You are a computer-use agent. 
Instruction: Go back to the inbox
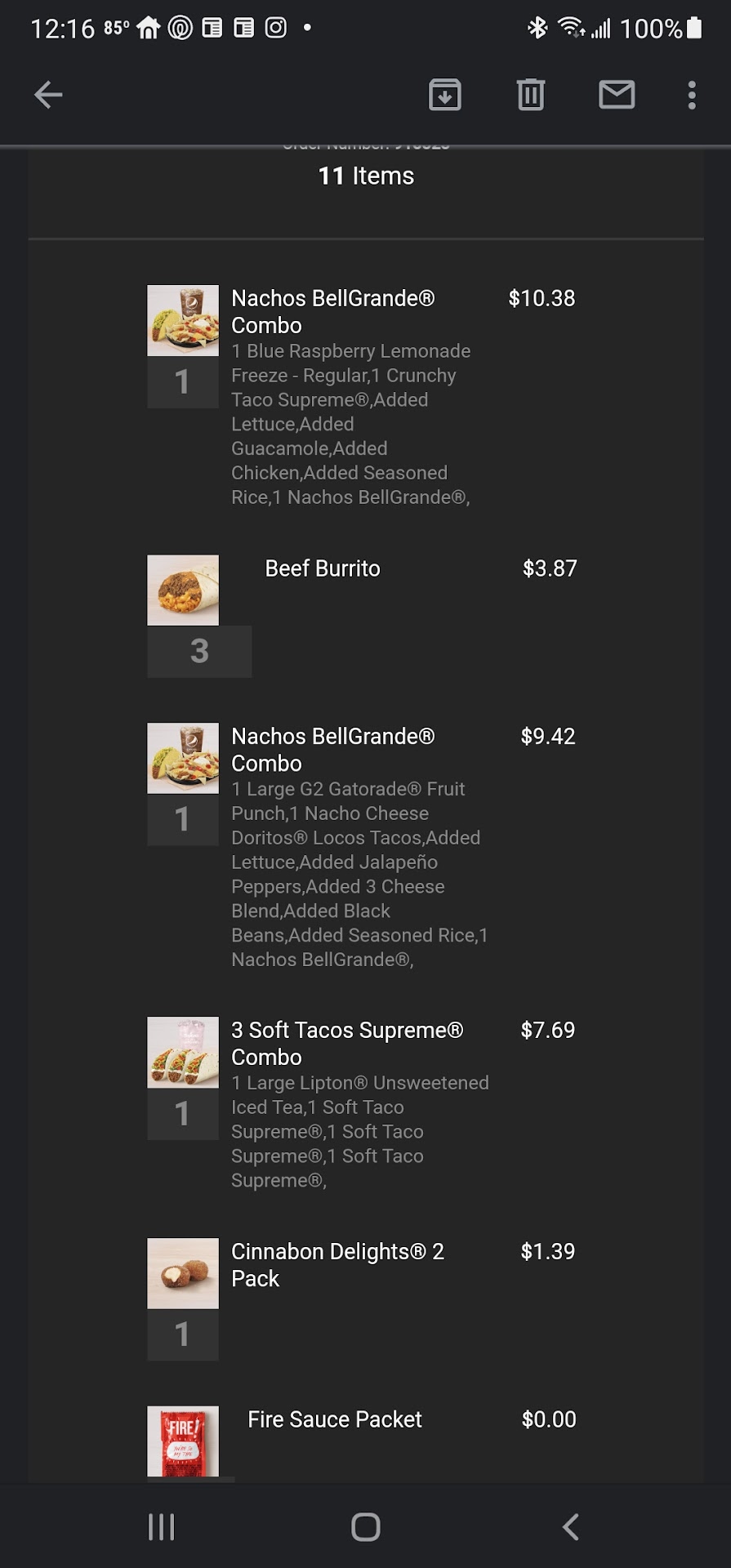[48, 95]
